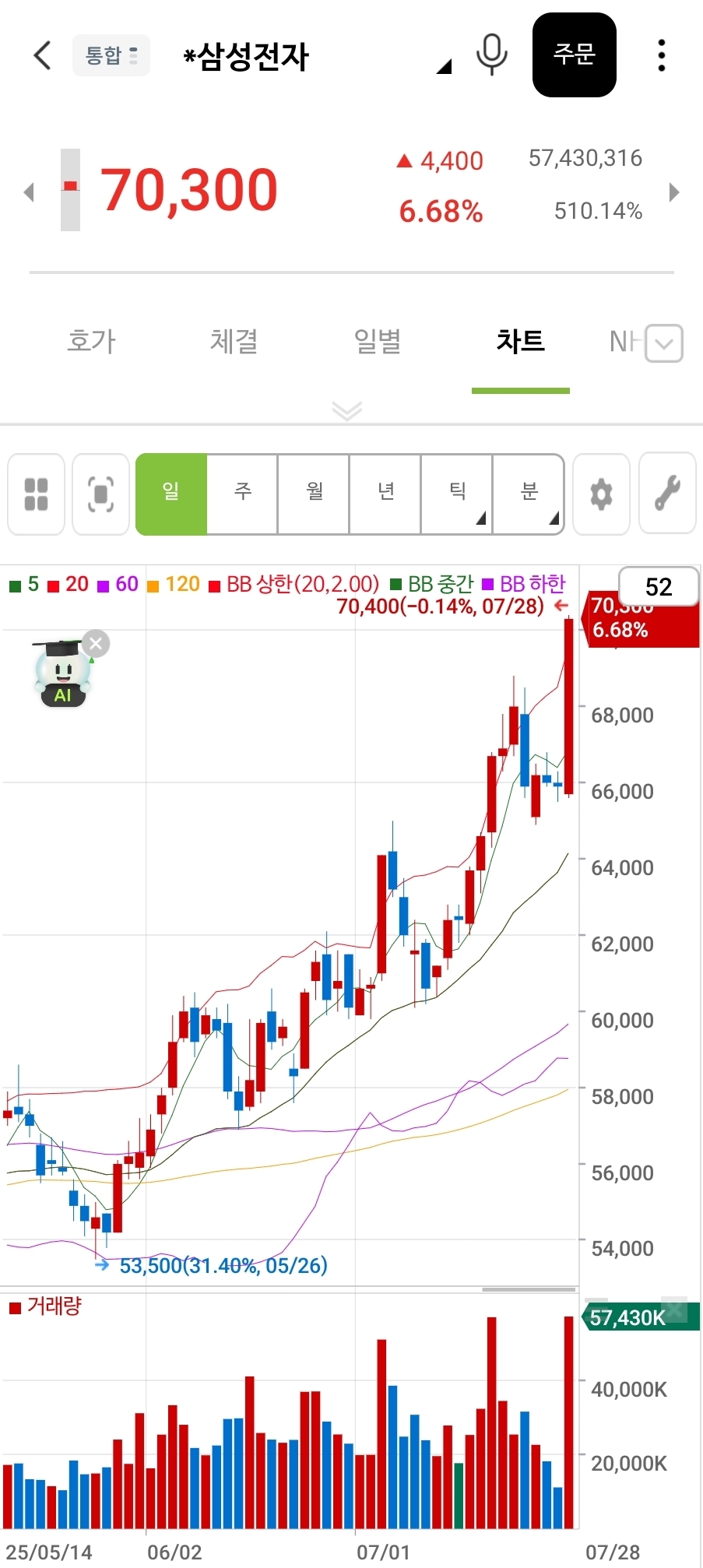Go to the previous stock with left arrow

coord(29,192)
